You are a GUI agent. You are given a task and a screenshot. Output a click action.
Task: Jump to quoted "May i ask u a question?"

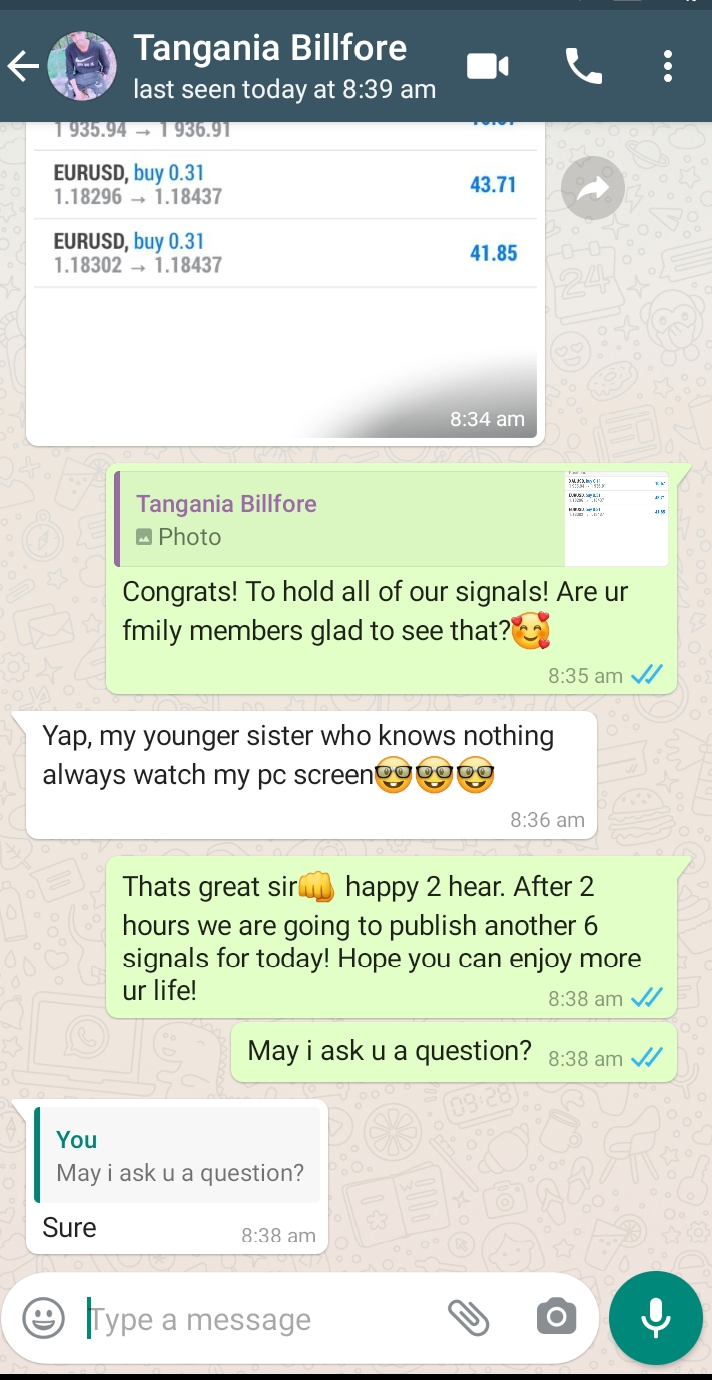[x=177, y=1155]
